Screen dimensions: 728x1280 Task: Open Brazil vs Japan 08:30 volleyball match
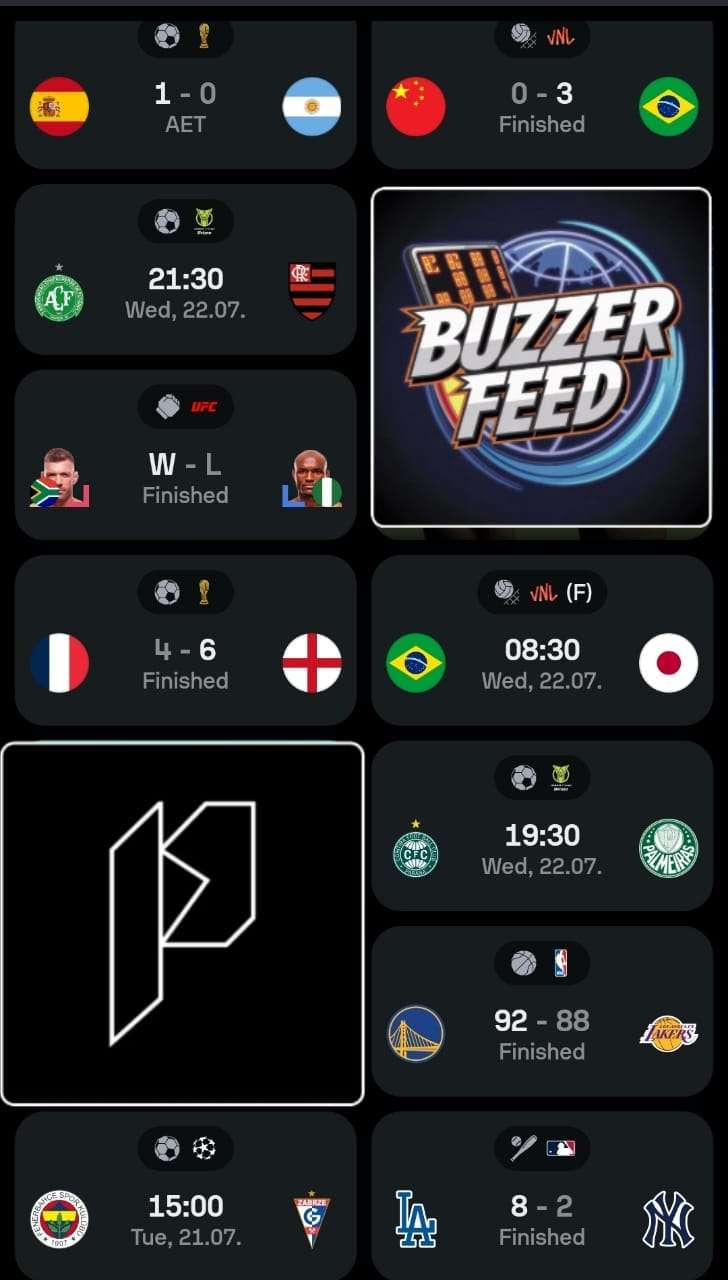coord(541,640)
